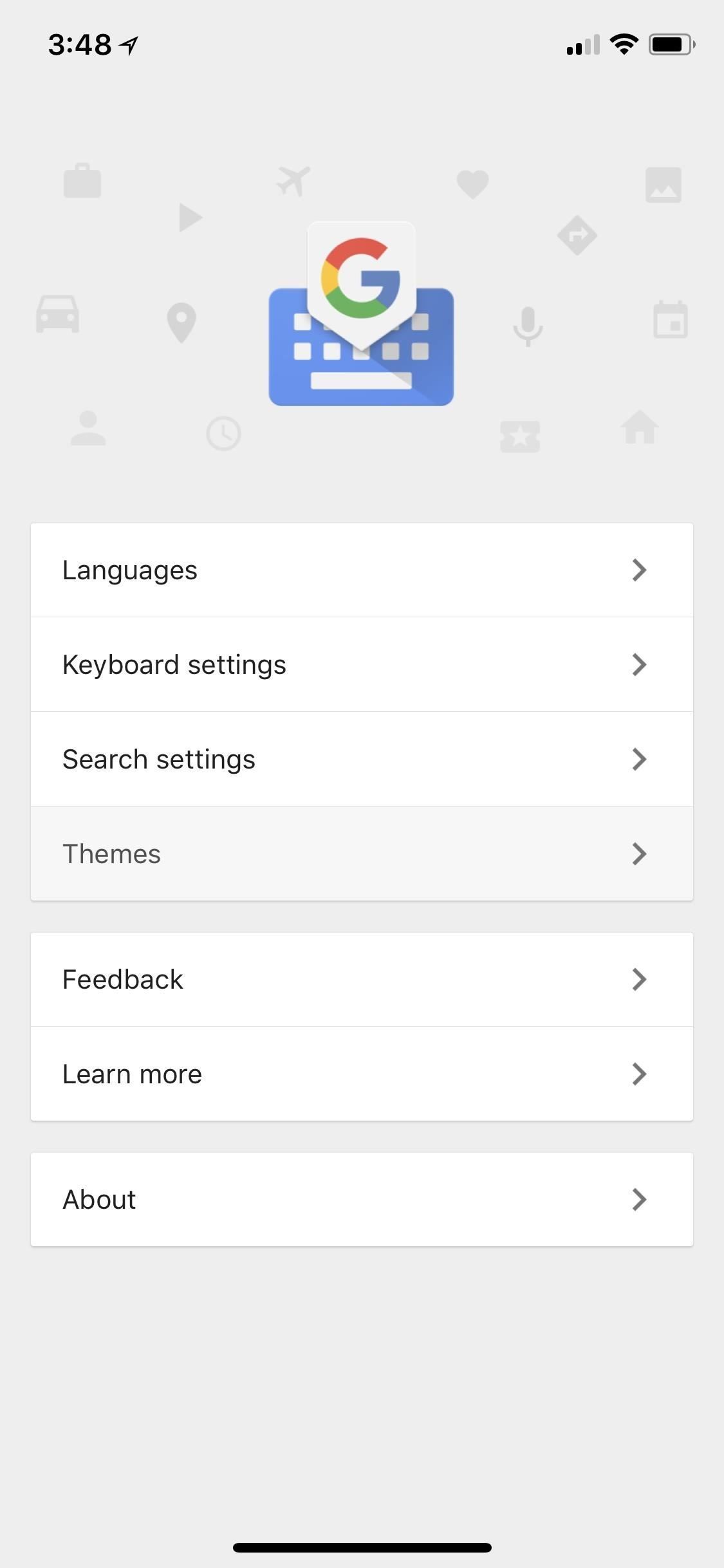Open the Feedback option
The width and height of the screenshot is (724, 1568).
coord(362,979)
